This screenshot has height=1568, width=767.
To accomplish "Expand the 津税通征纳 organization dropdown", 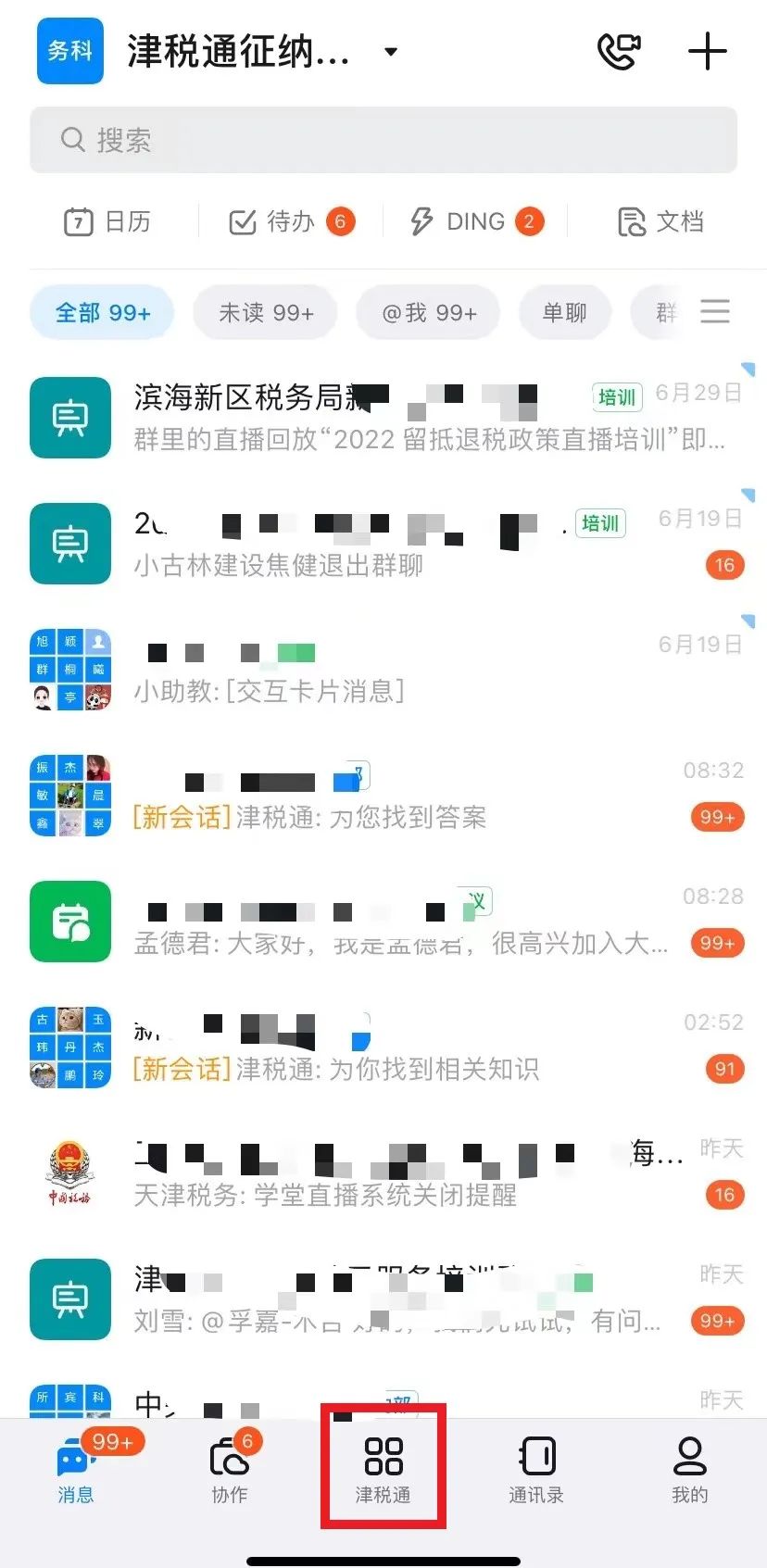I will coord(391,52).
